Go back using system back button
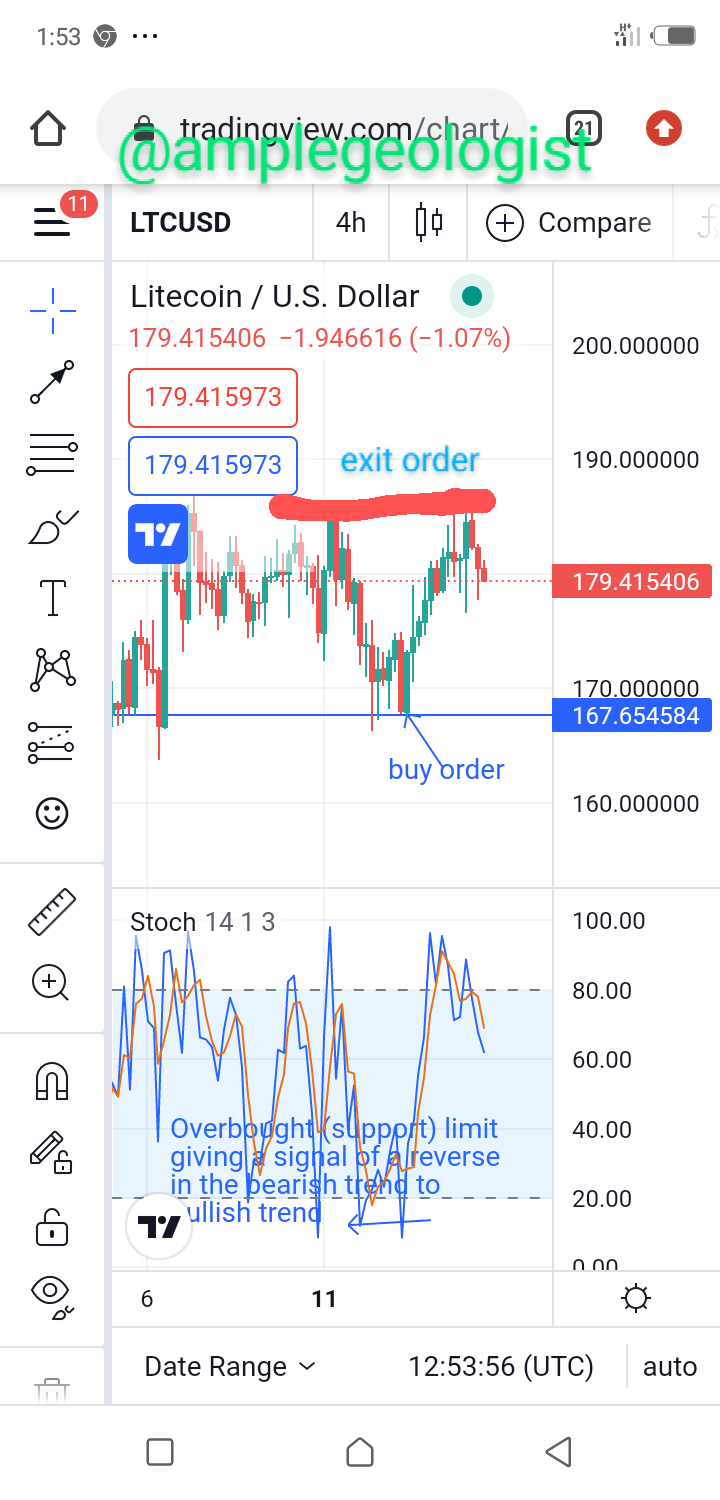 [559, 1451]
